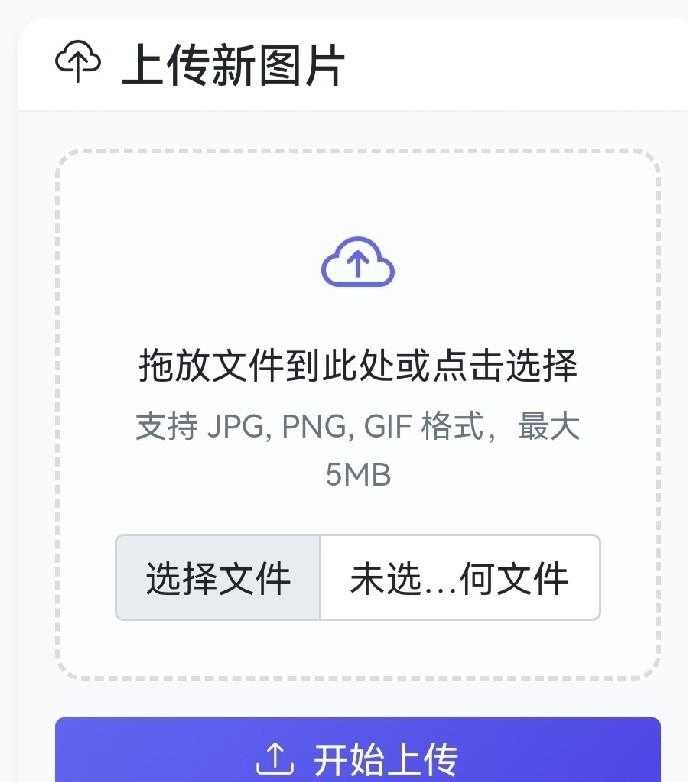The image size is (688, 782).
Task: Tap the dashed drop zone to pick a file
Action: (x=358, y=300)
